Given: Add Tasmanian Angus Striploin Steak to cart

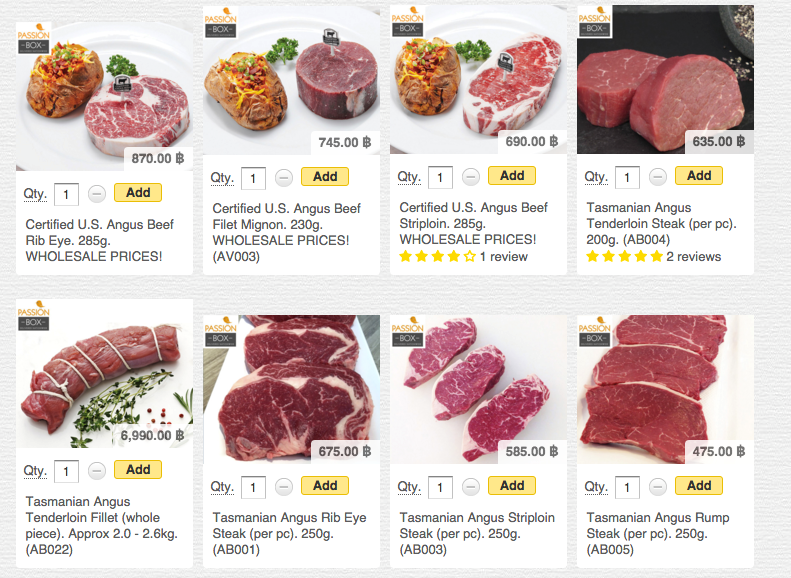Looking at the screenshot, I should (x=512, y=486).
